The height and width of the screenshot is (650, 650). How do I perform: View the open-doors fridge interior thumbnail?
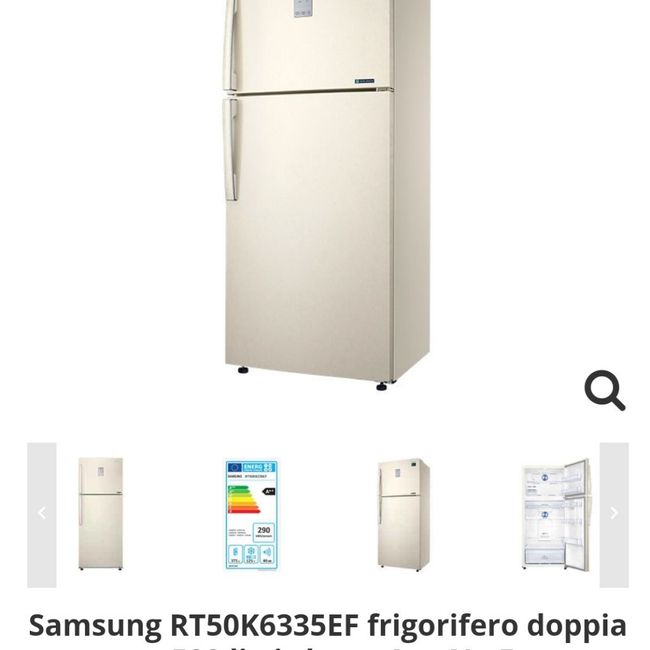(x=555, y=514)
